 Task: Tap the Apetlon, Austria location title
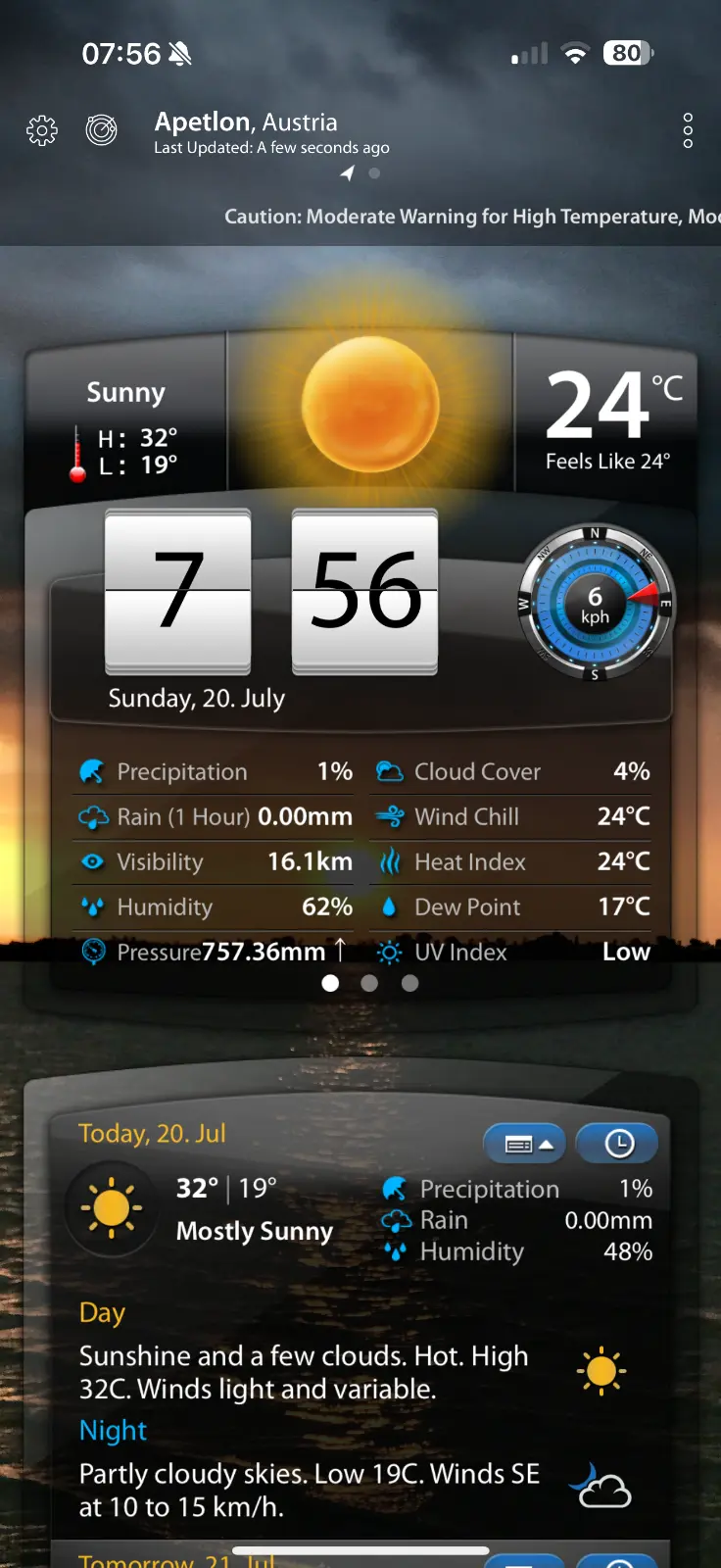[246, 122]
